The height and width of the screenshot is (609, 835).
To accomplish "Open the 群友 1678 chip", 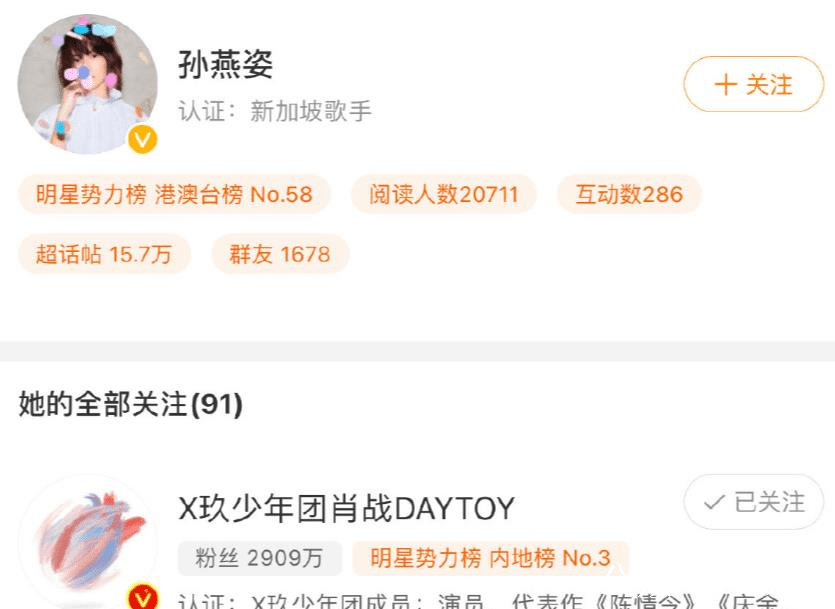I will [279, 254].
